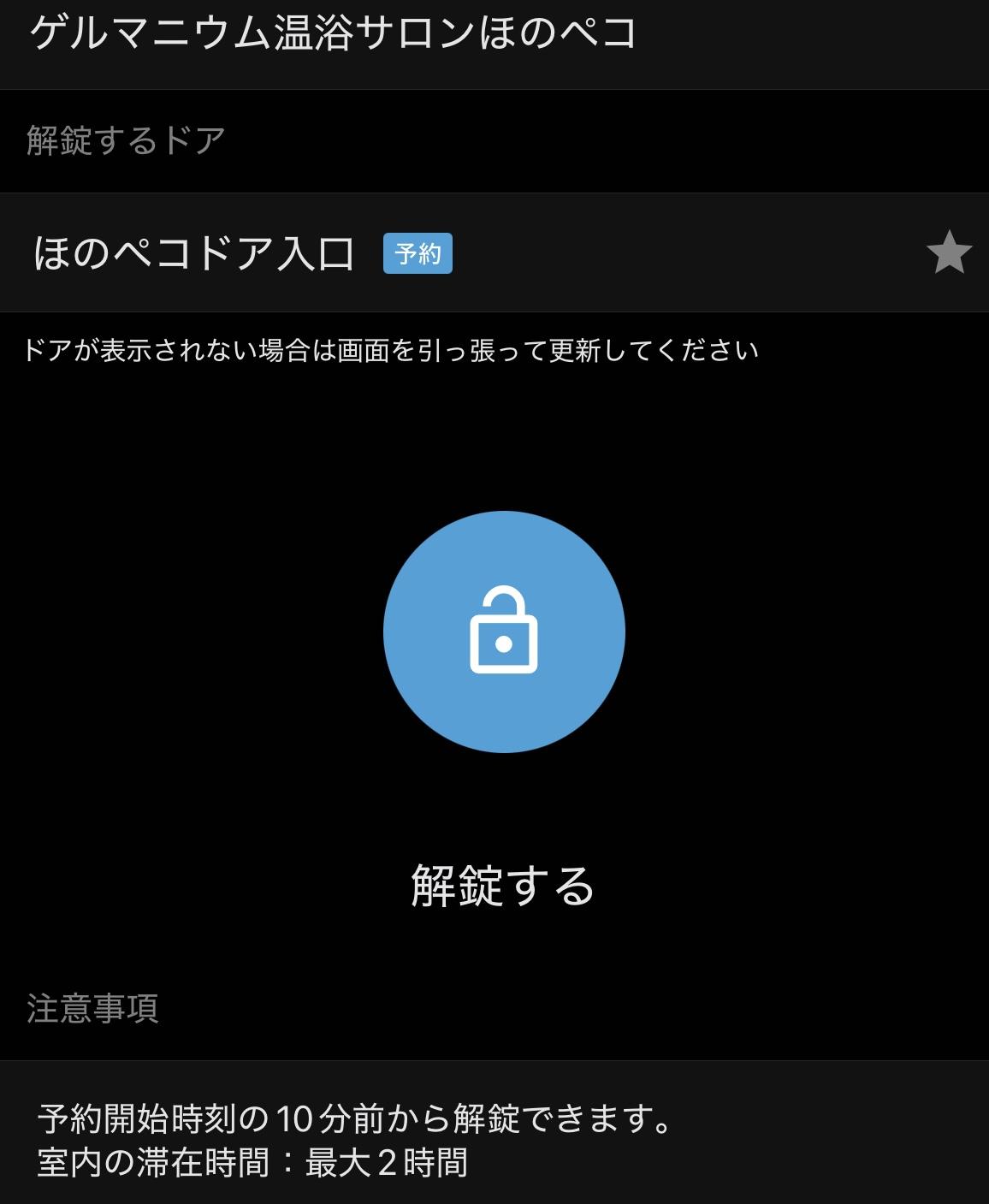
Task: Favorite ほのペコドア入口 with the star icon
Action: click(949, 252)
